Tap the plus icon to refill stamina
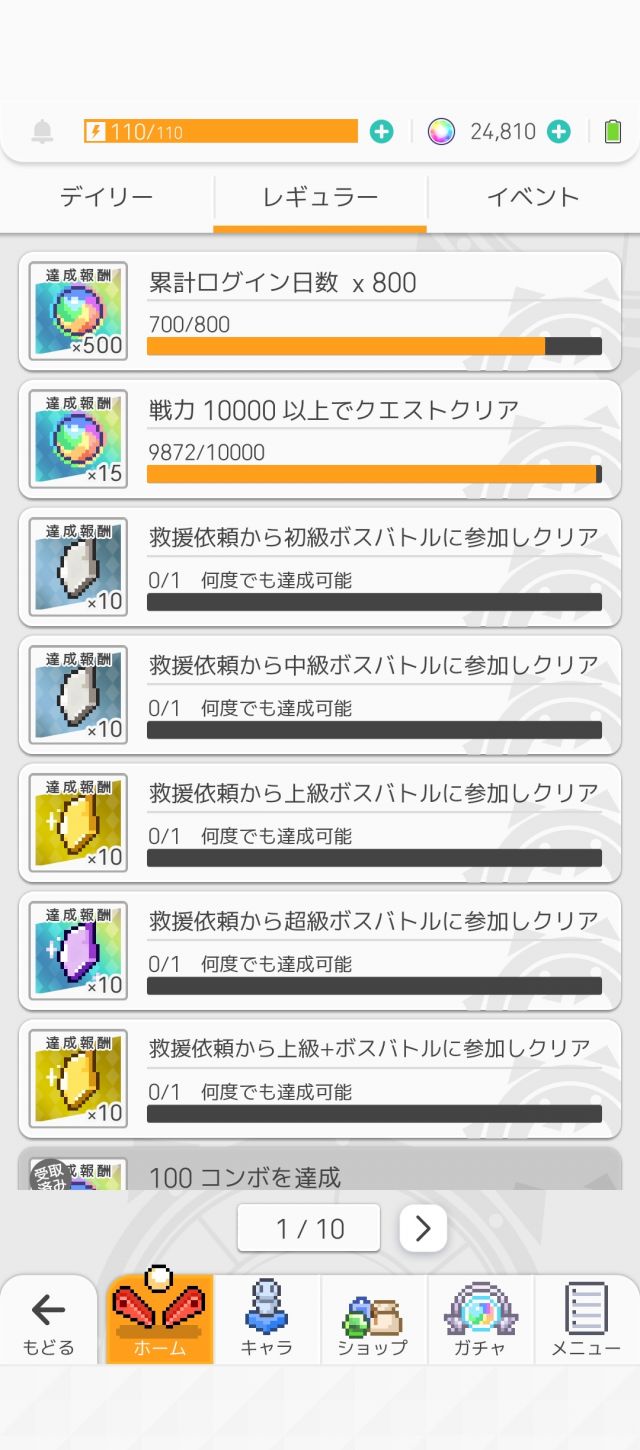640x1450 pixels. [381, 132]
